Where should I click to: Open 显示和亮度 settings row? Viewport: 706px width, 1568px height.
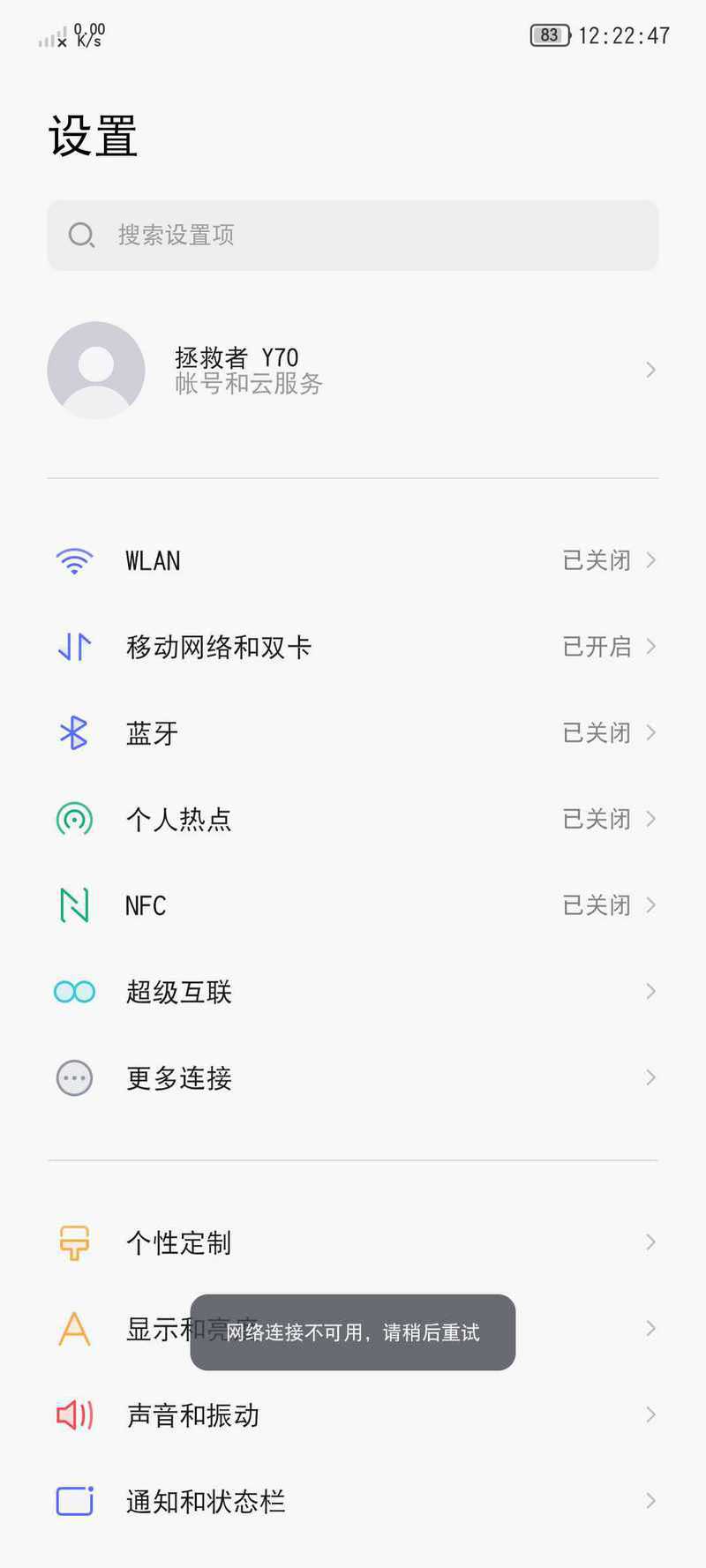coord(353,1330)
